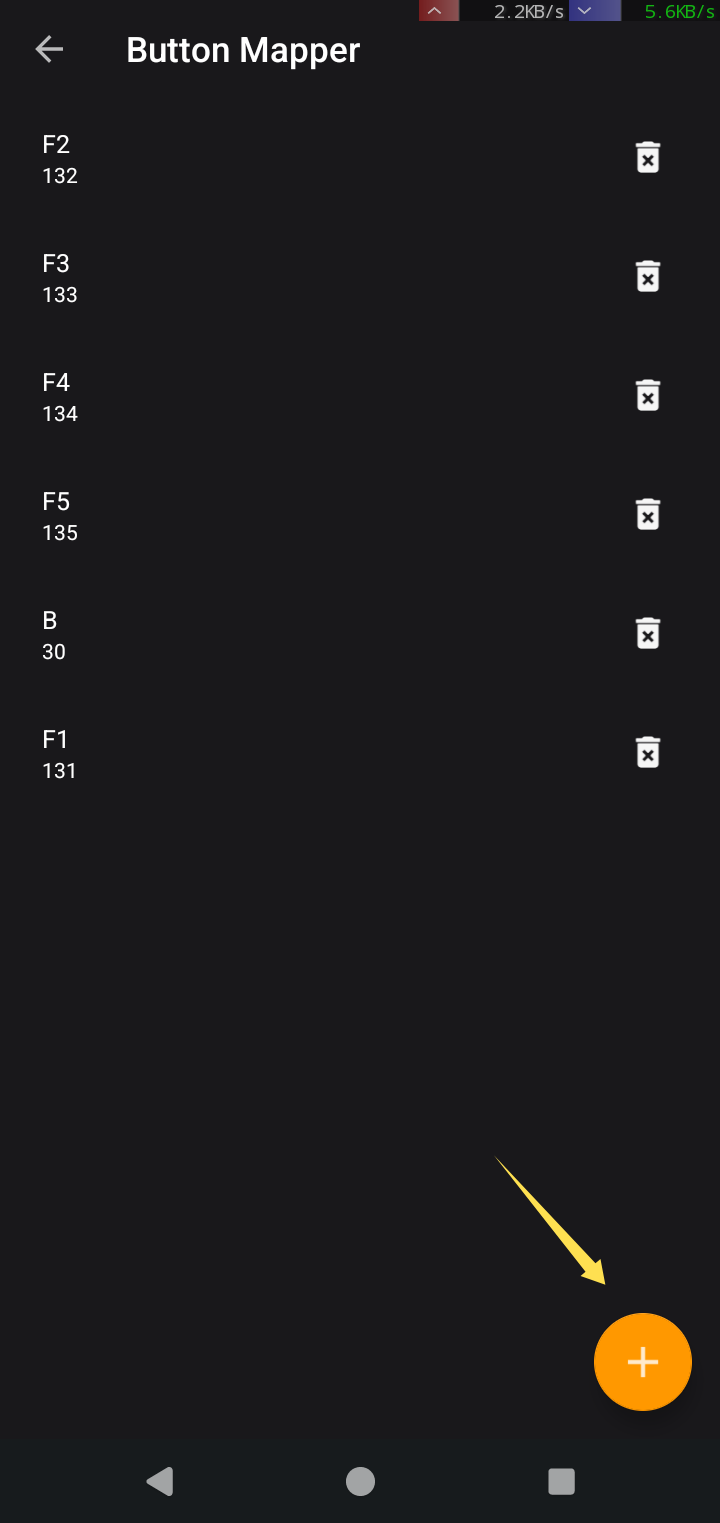This screenshot has height=1523, width=720.
Task: Open the F1 131 entry
Action: pyautogui.click(x=300, y=754)
